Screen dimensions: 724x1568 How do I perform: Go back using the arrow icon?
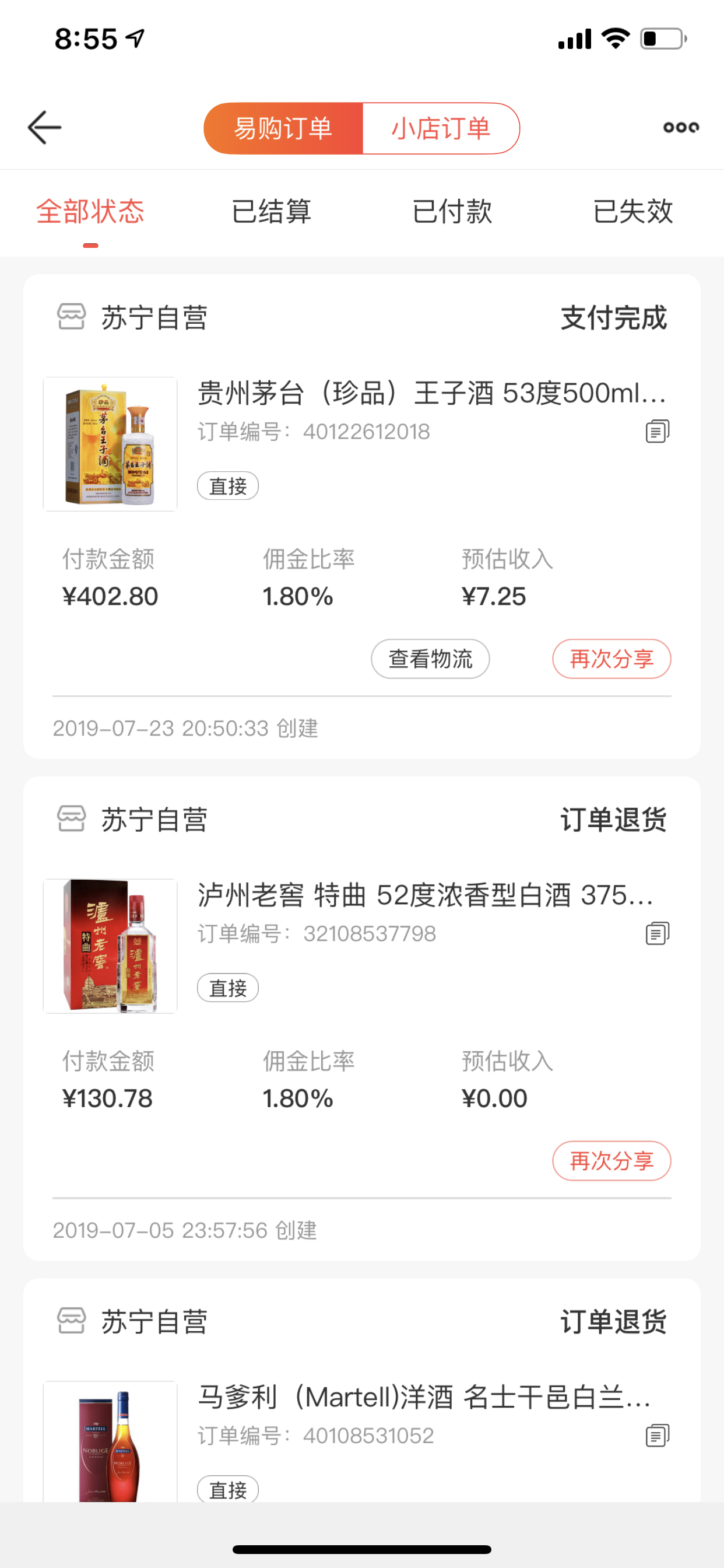pos(44,128)
